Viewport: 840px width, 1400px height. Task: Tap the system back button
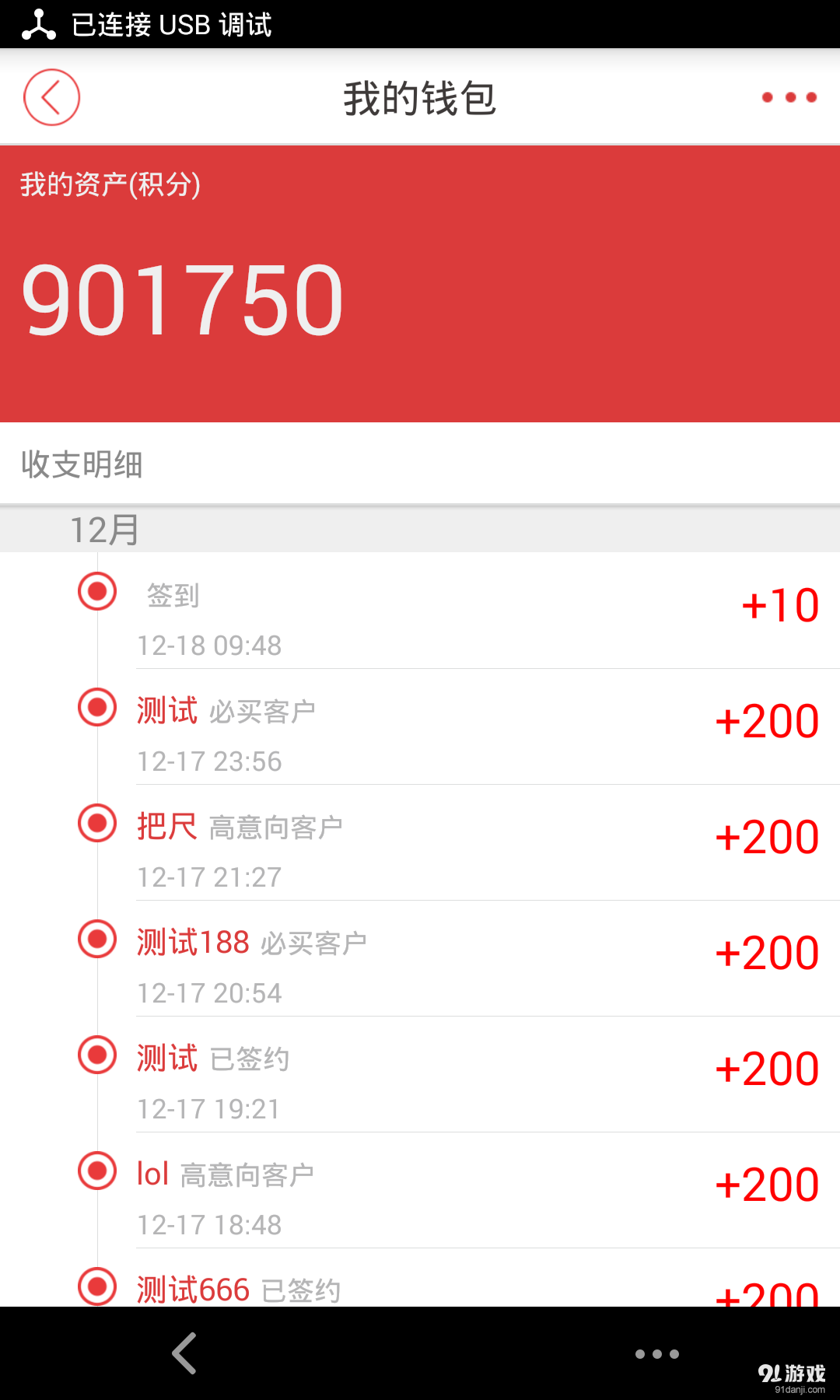coord(184,1353)
